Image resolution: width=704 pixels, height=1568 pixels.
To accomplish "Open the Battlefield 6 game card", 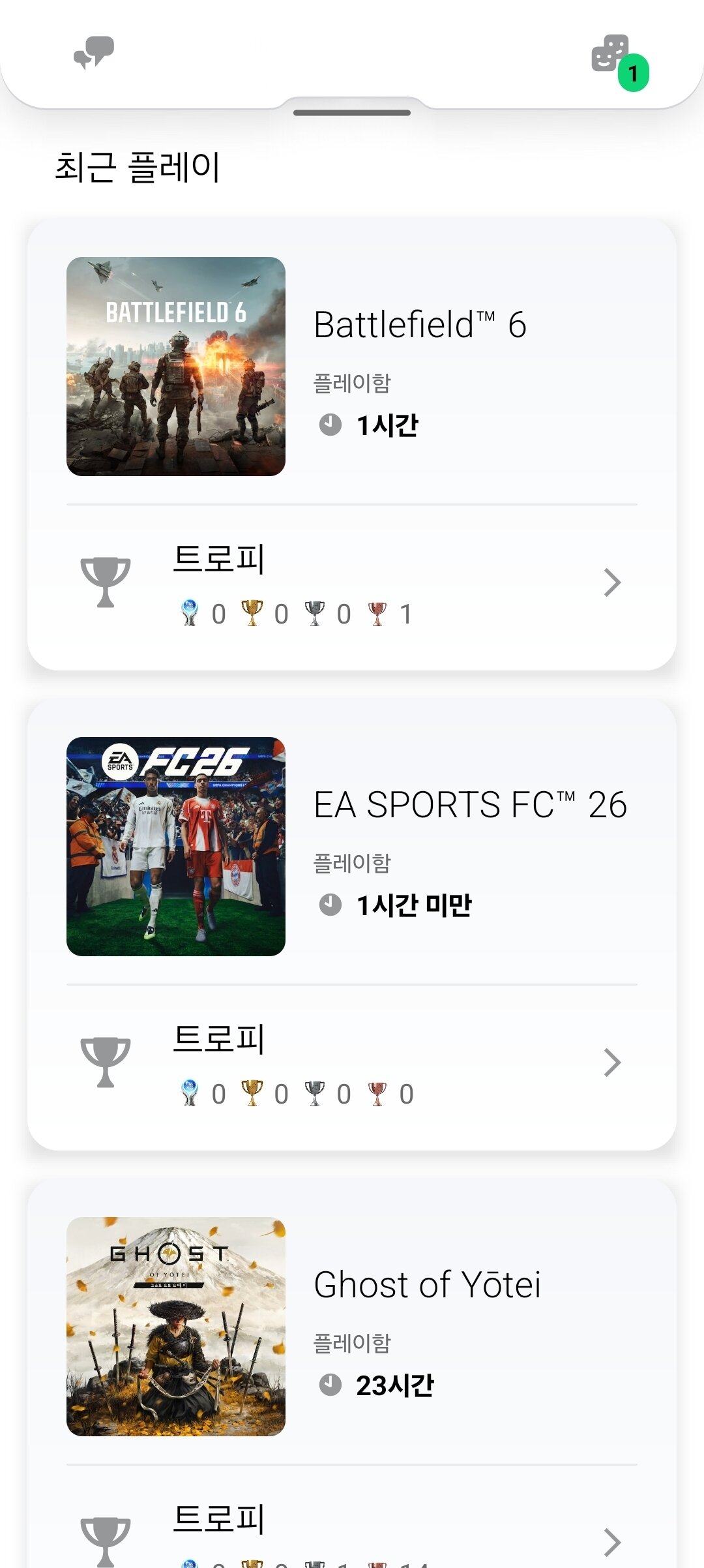I will 352,367.
